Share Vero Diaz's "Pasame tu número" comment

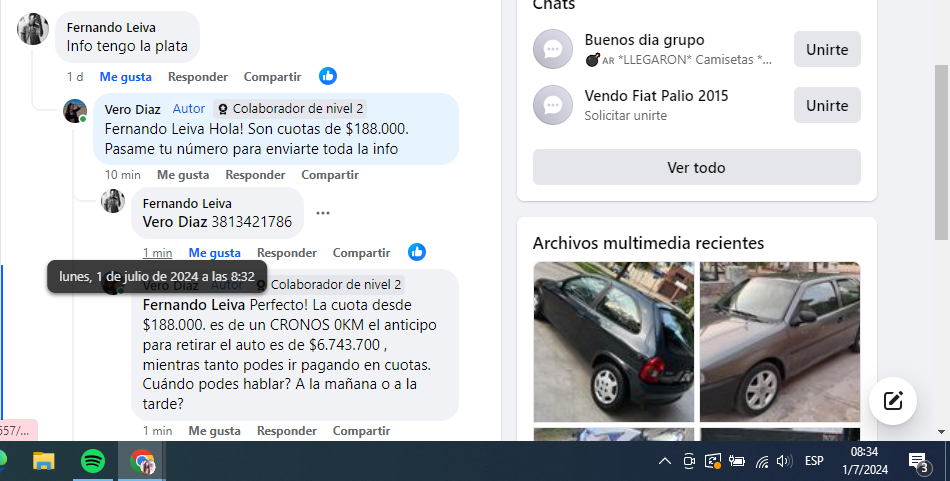click(x=330, y=175)
